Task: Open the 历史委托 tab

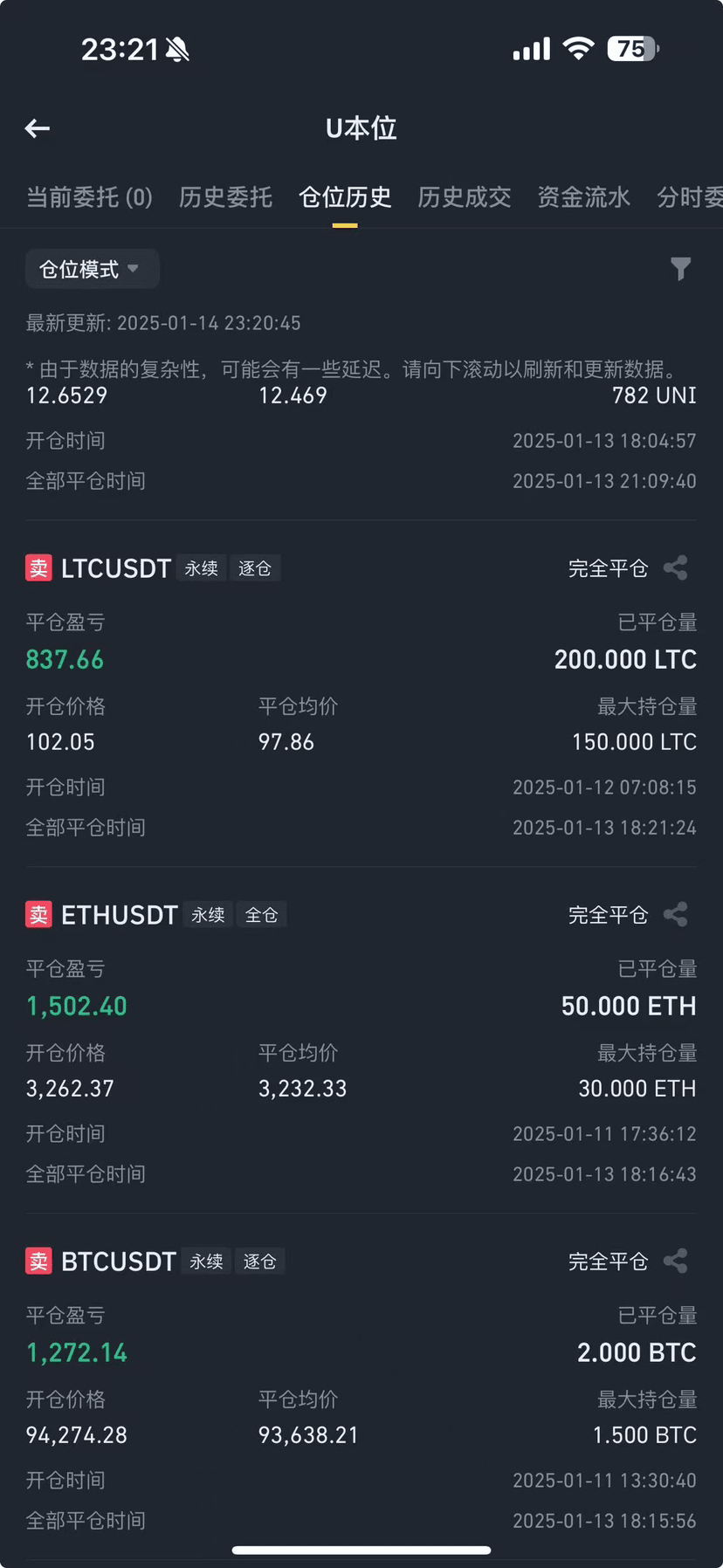Action: [x=225, y=197]
